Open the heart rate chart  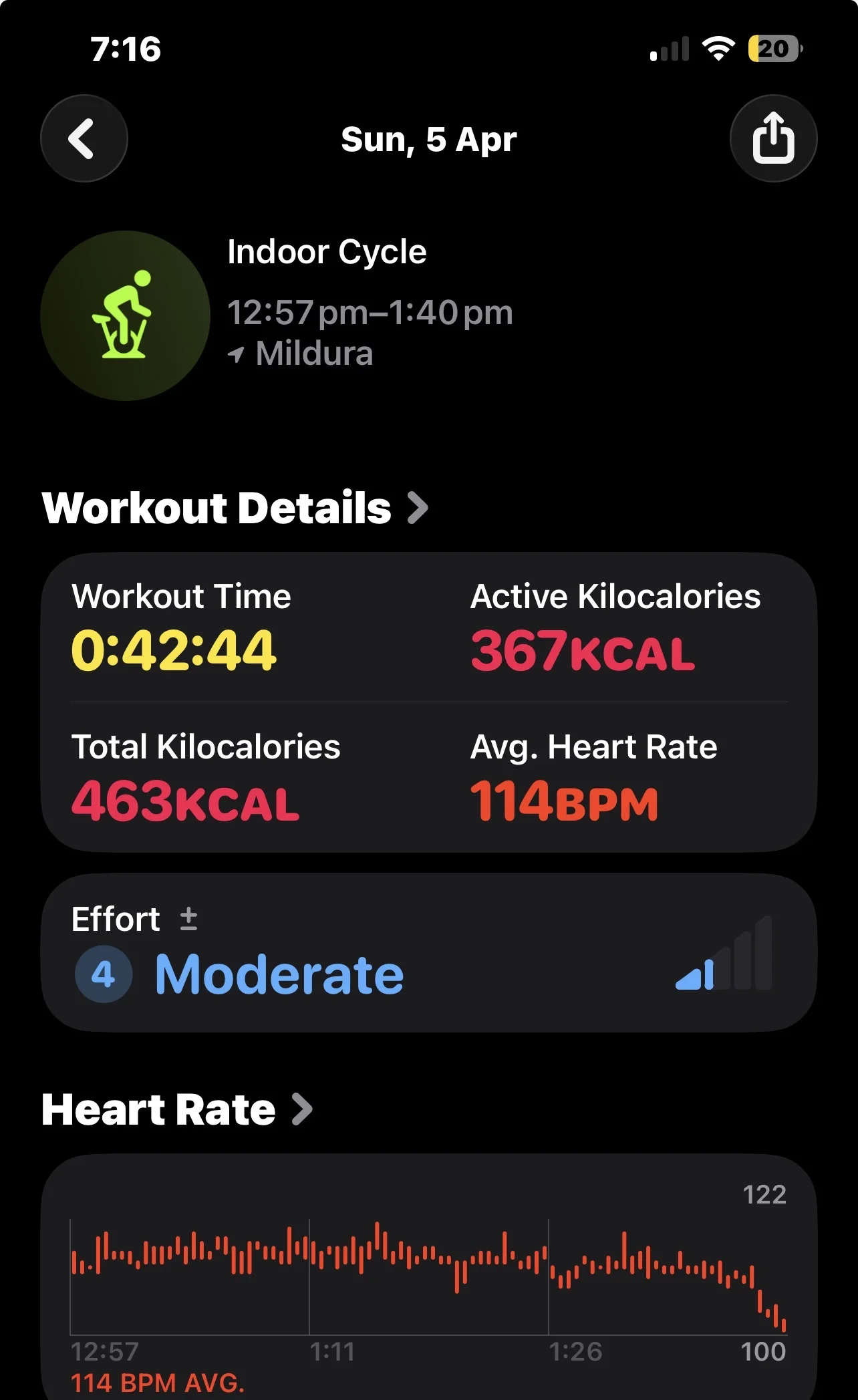(x=428, y=1276)
